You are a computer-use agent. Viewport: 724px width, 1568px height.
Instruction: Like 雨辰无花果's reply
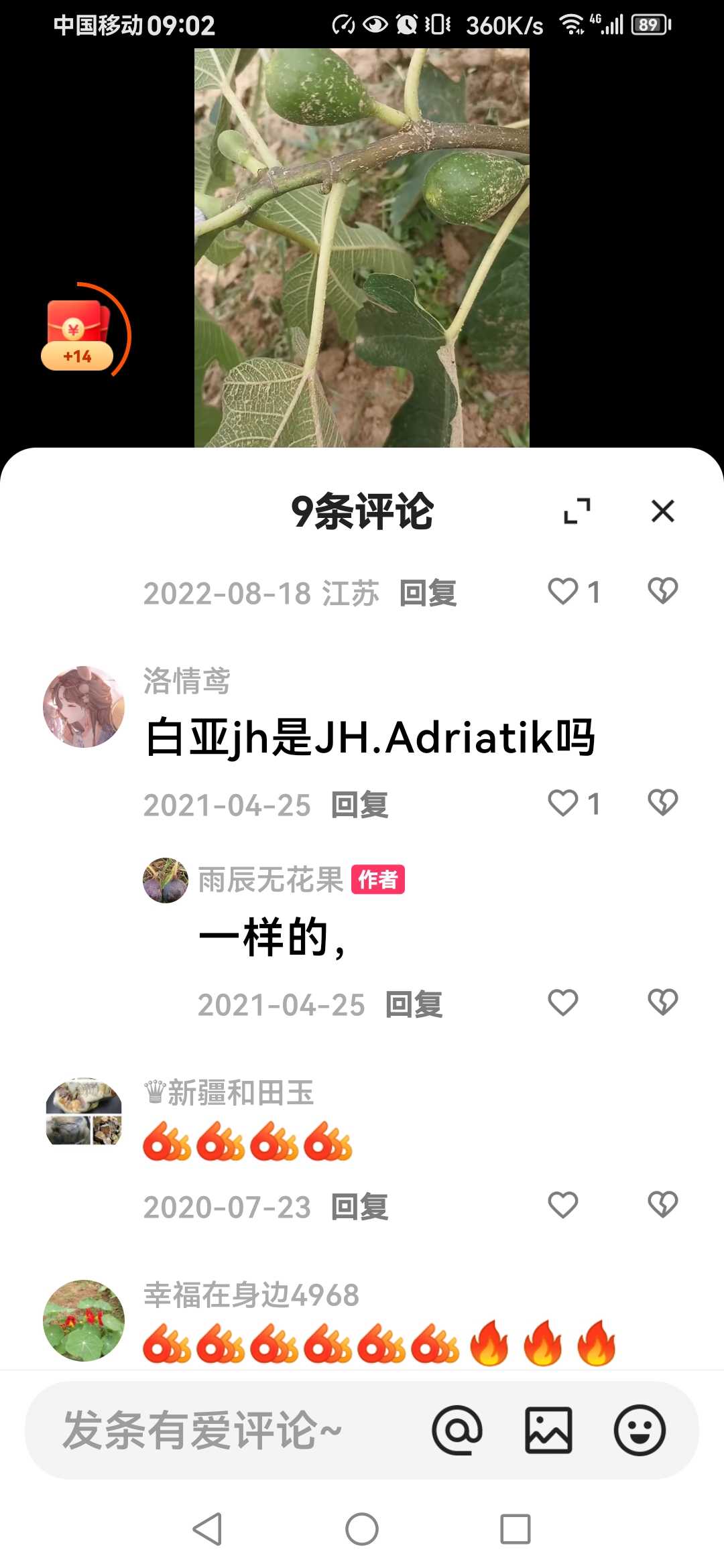coord(563,1002)
